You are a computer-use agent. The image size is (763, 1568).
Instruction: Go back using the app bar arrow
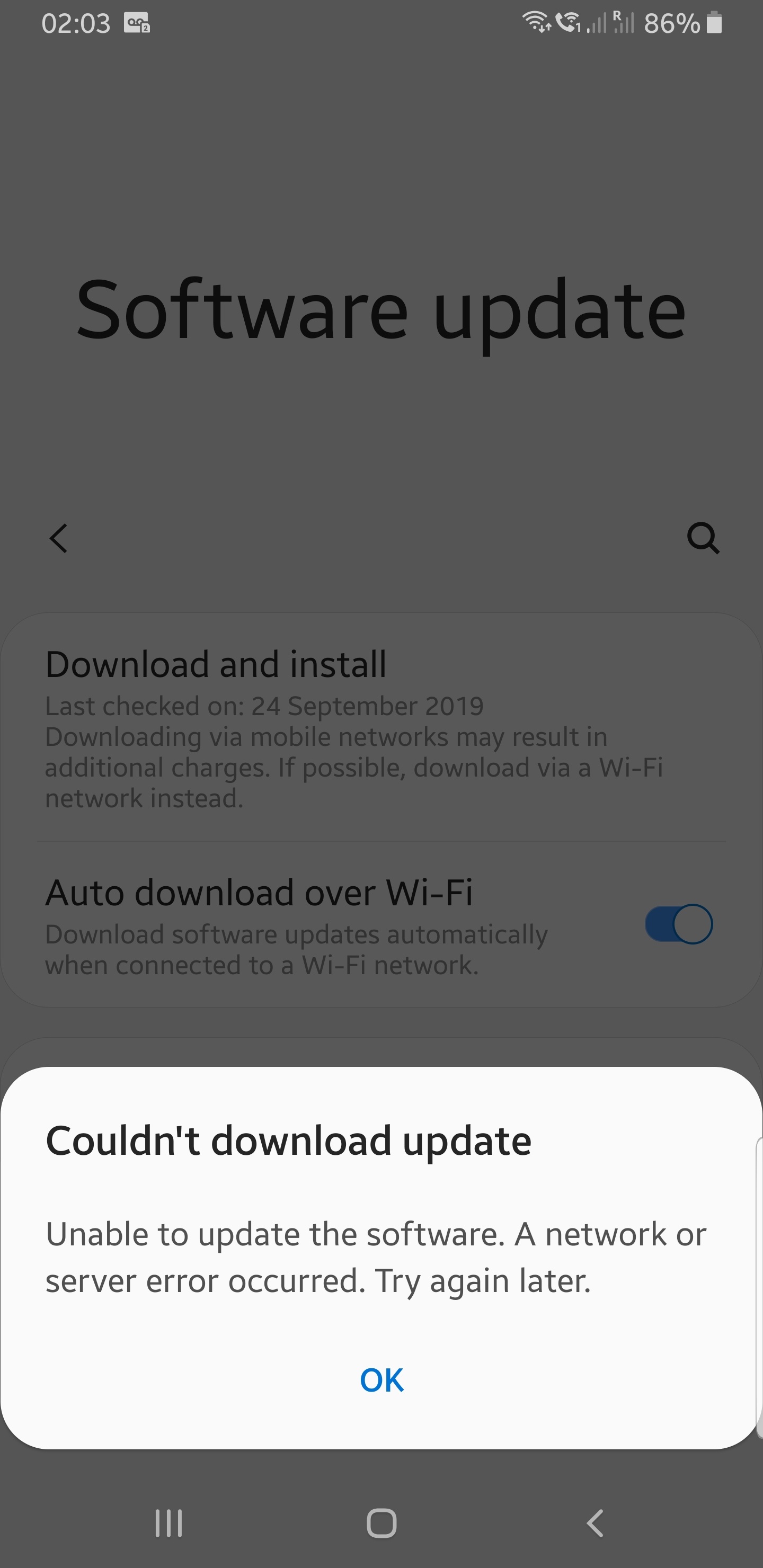[58, 538]
